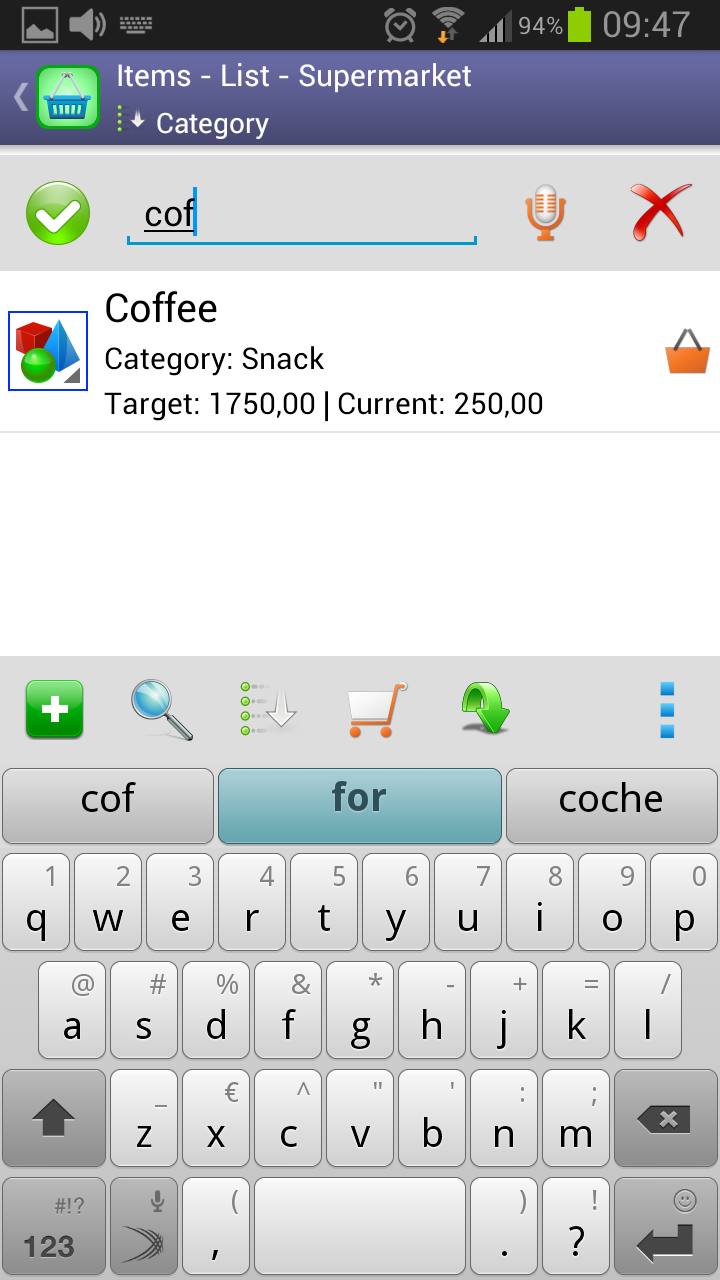Confirm the search with the green checkmark
Image resolution: width=720 pixels, height=1280 pixels.
(58, 213)
